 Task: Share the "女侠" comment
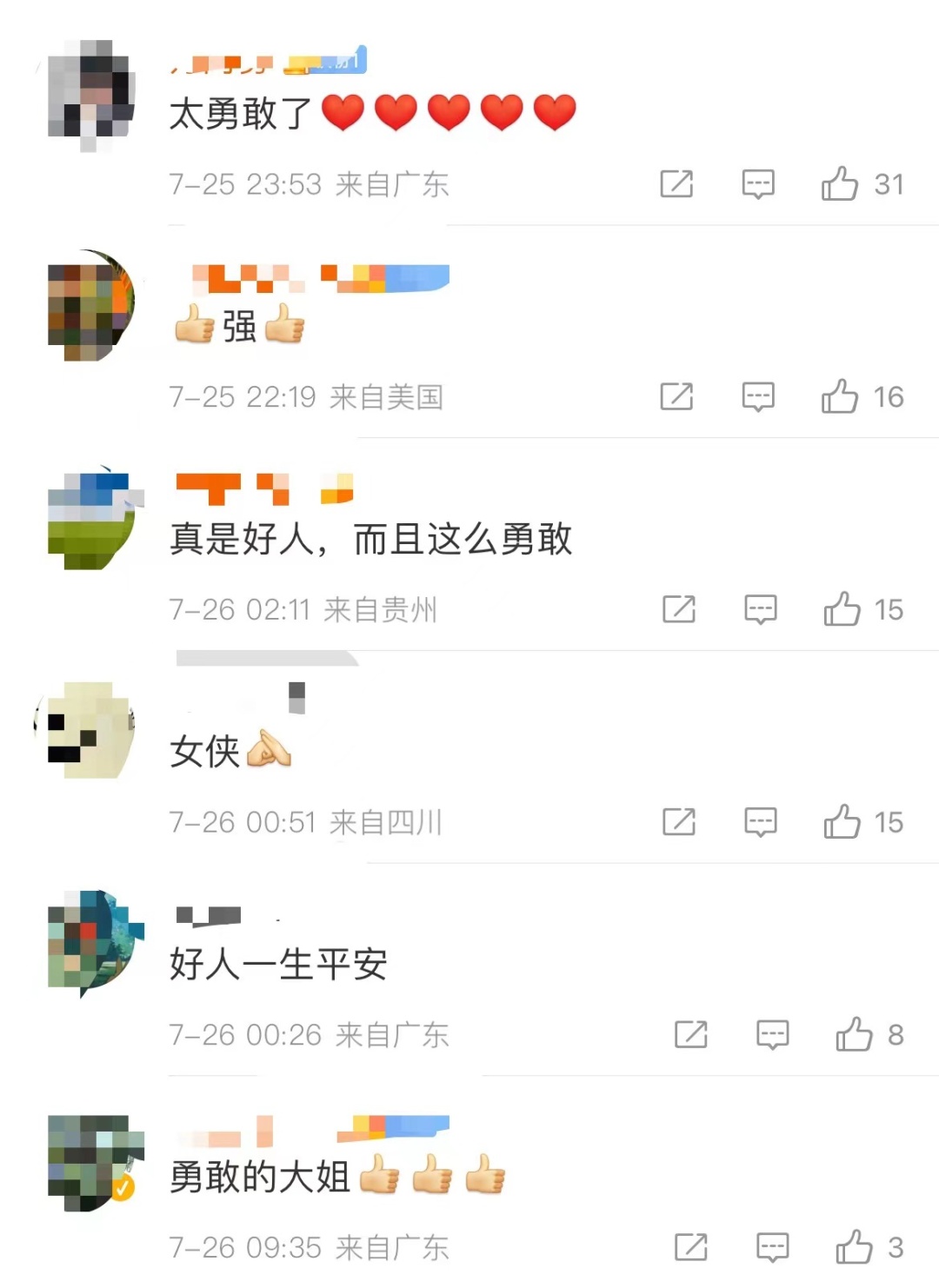point(681,820)
